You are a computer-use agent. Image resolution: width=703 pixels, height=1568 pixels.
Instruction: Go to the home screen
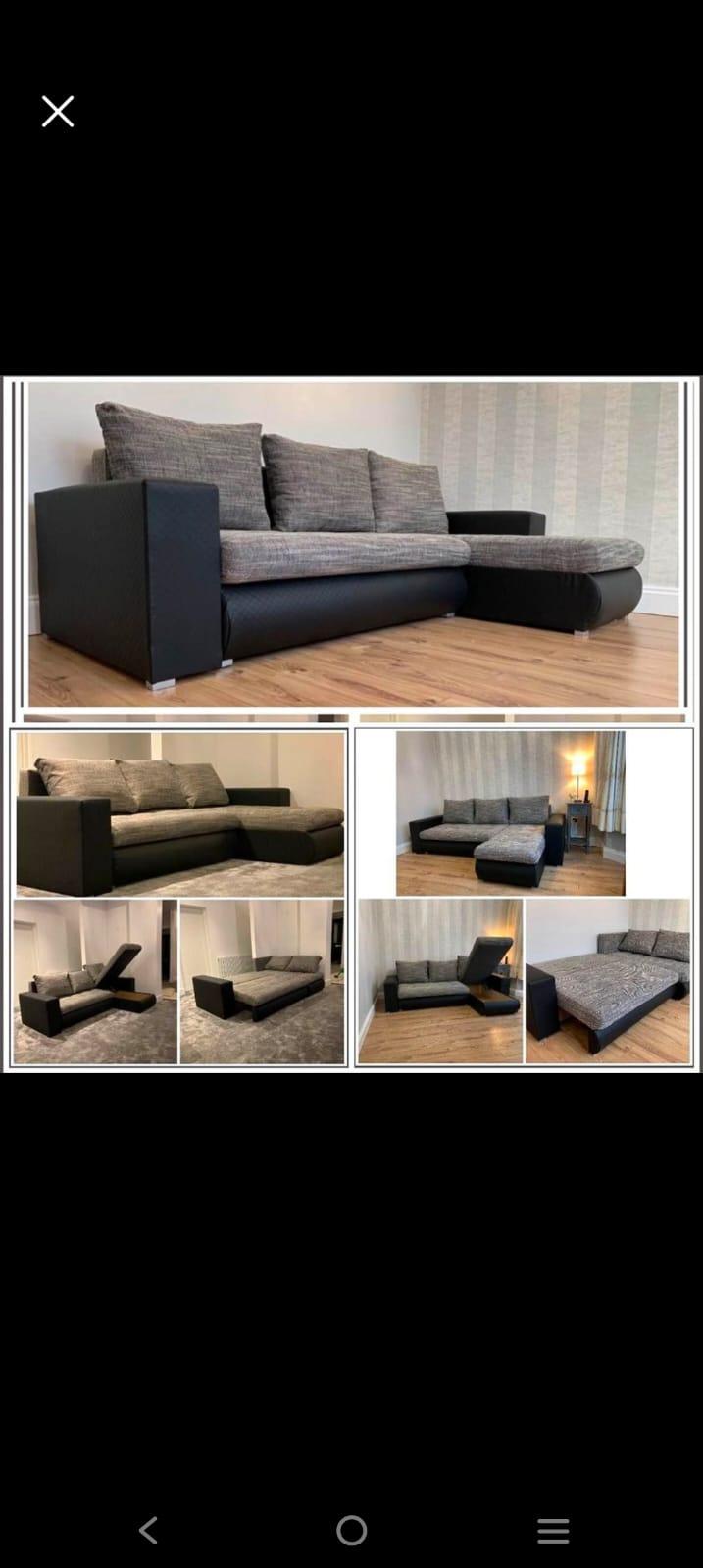pos(351,1530)
